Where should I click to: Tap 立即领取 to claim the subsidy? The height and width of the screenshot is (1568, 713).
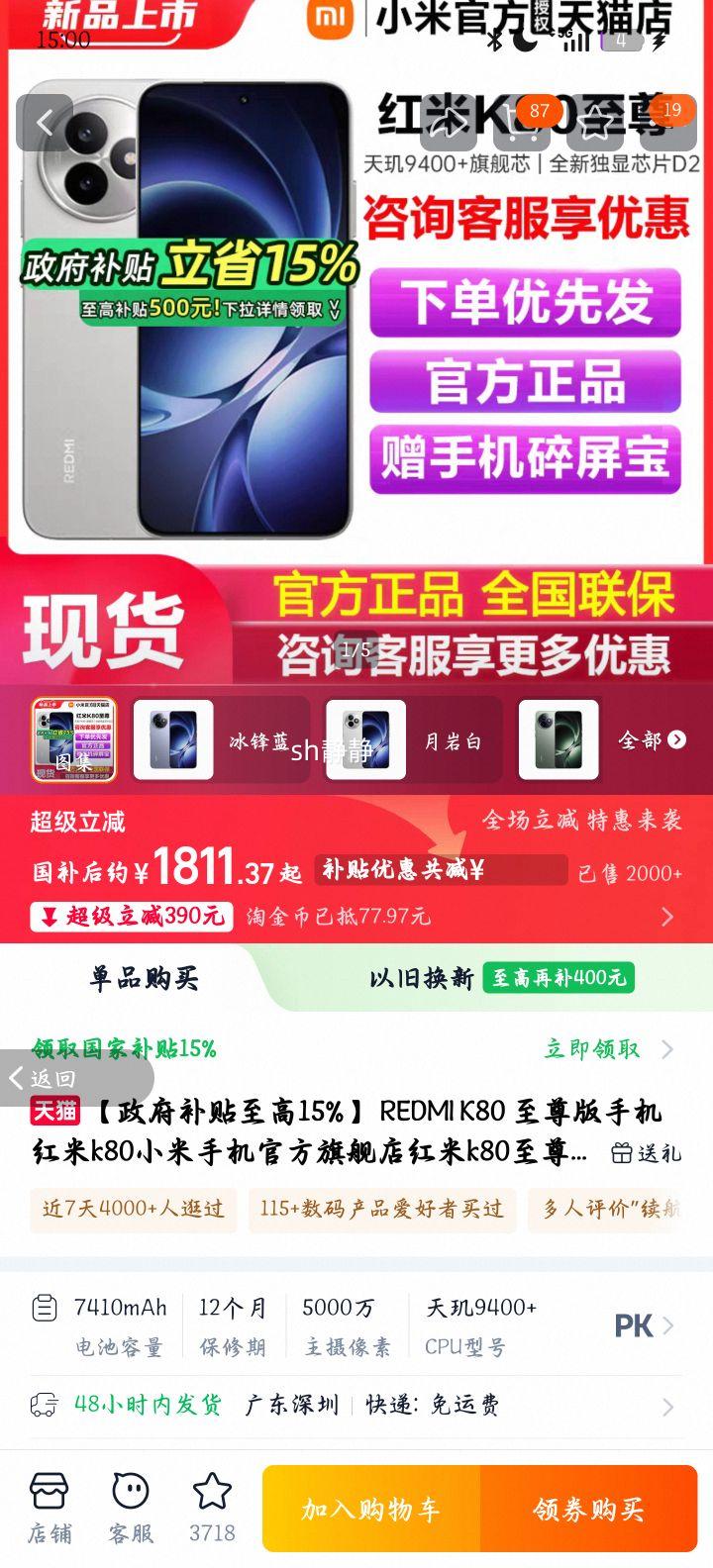tap(590, 1048)
